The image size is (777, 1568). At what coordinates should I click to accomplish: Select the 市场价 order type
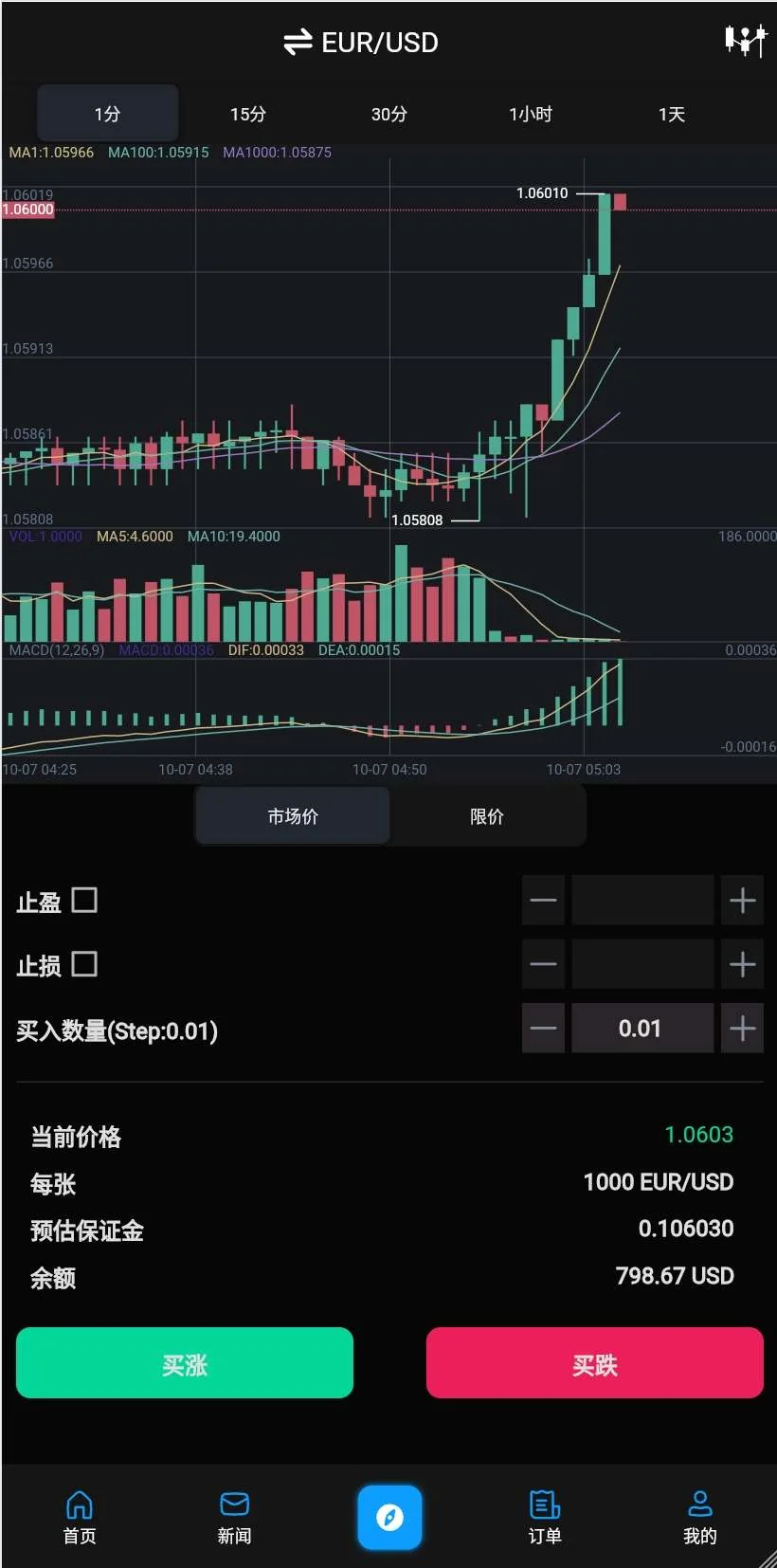tap(292, 816)
